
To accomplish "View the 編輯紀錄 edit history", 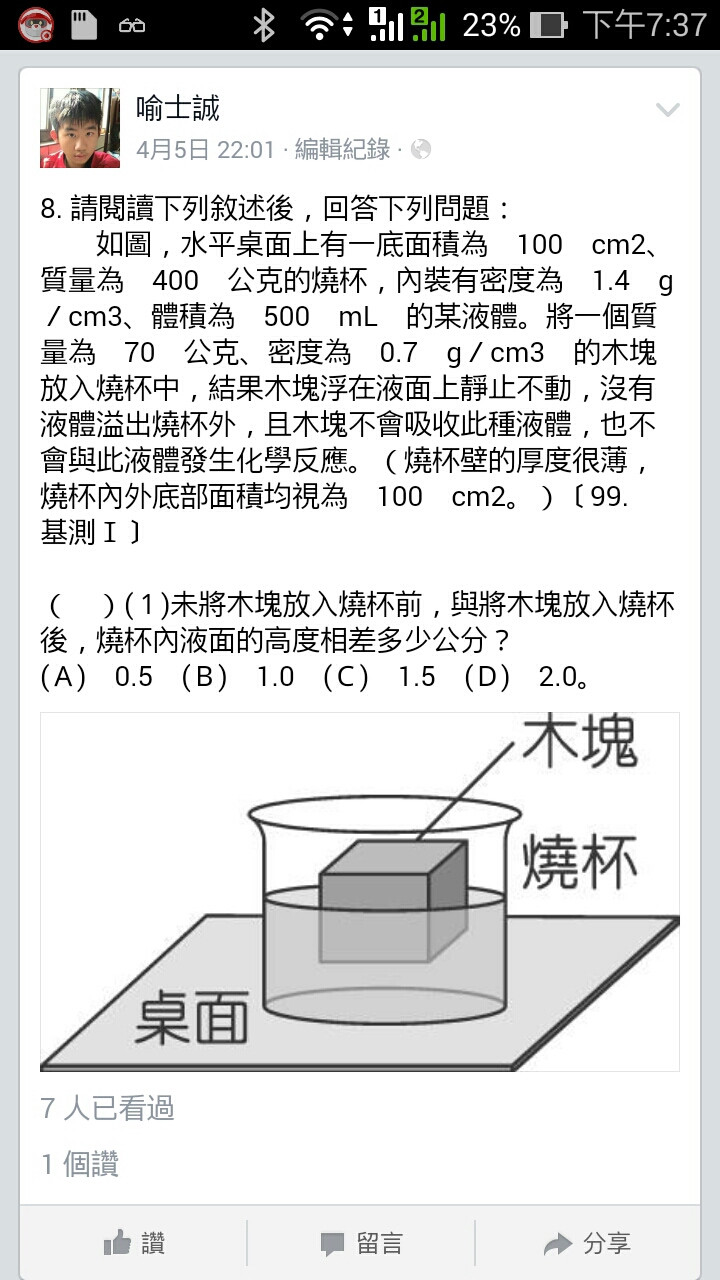I will coord(342,150).
